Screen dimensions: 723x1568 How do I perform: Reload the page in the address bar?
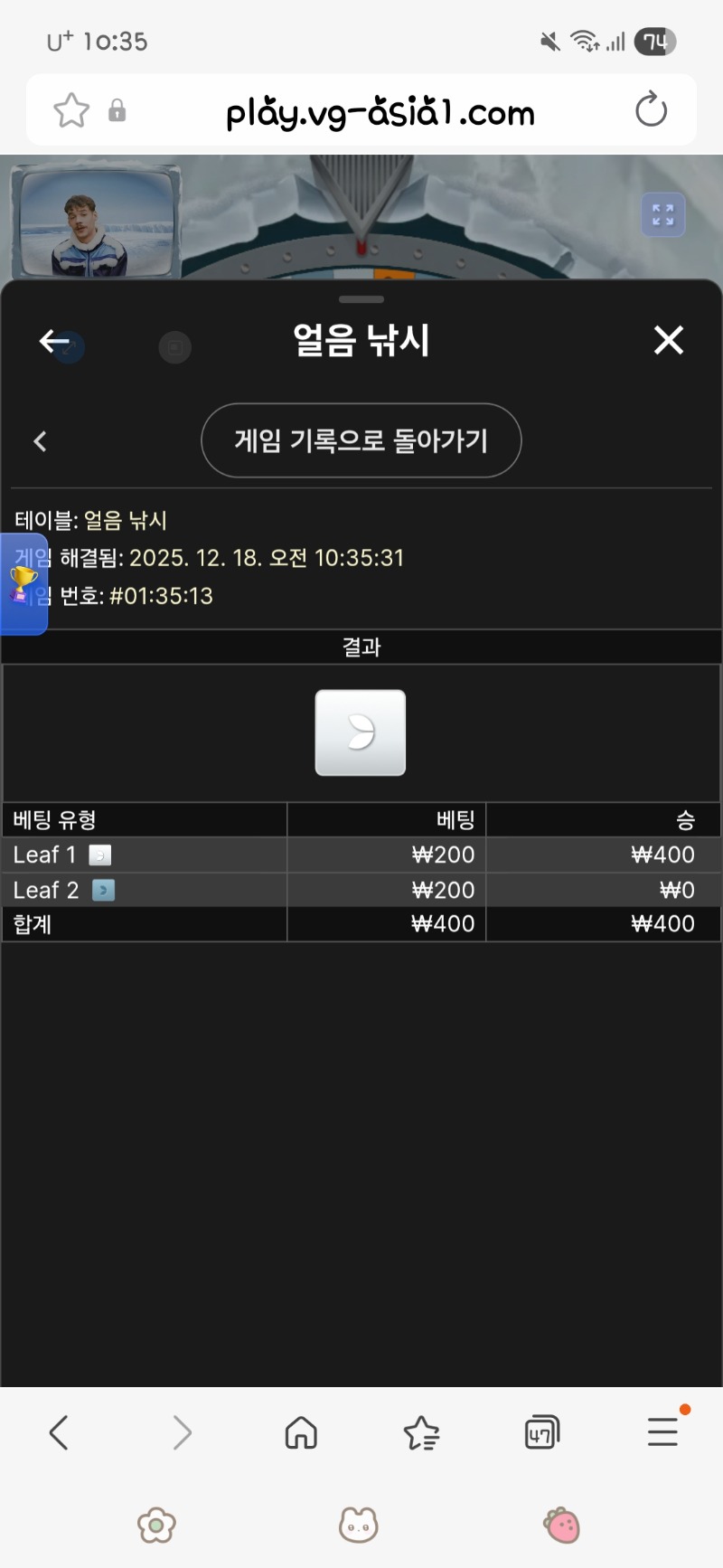pos(651,111)
